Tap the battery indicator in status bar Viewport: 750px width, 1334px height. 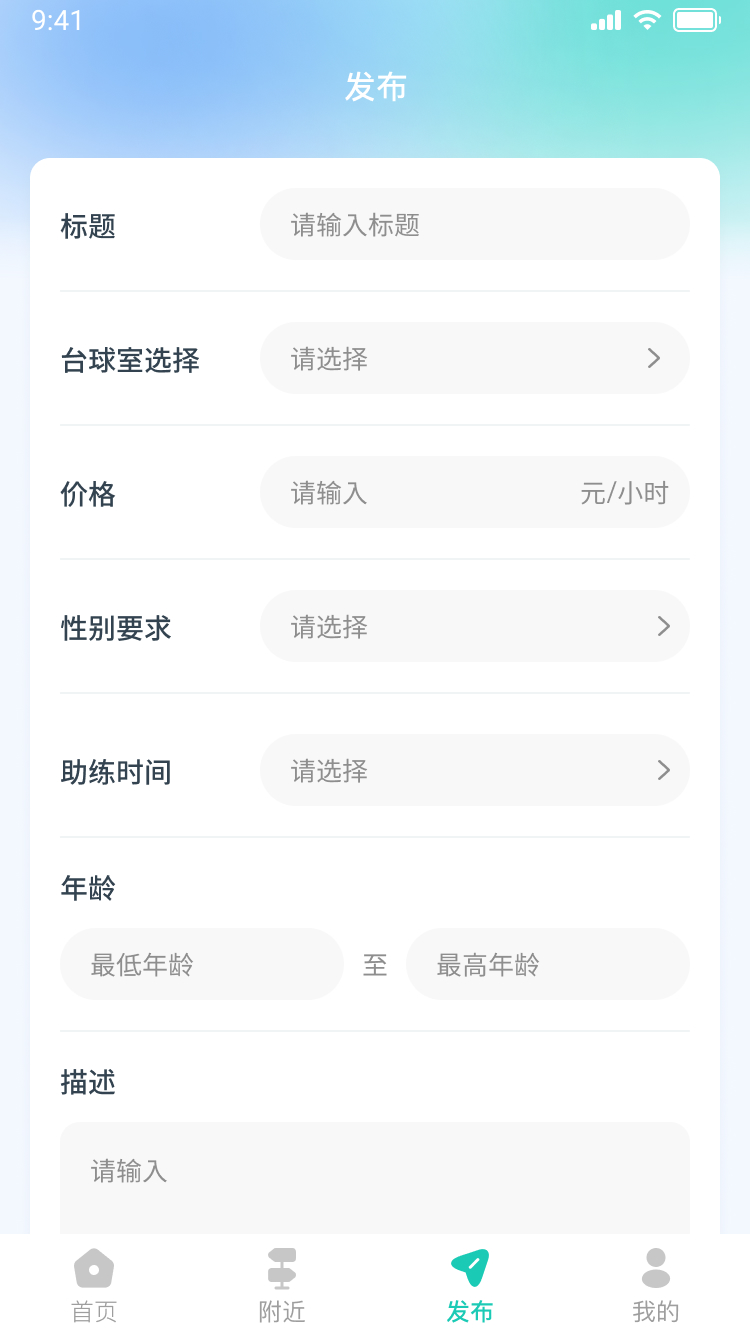click(694, 19)
